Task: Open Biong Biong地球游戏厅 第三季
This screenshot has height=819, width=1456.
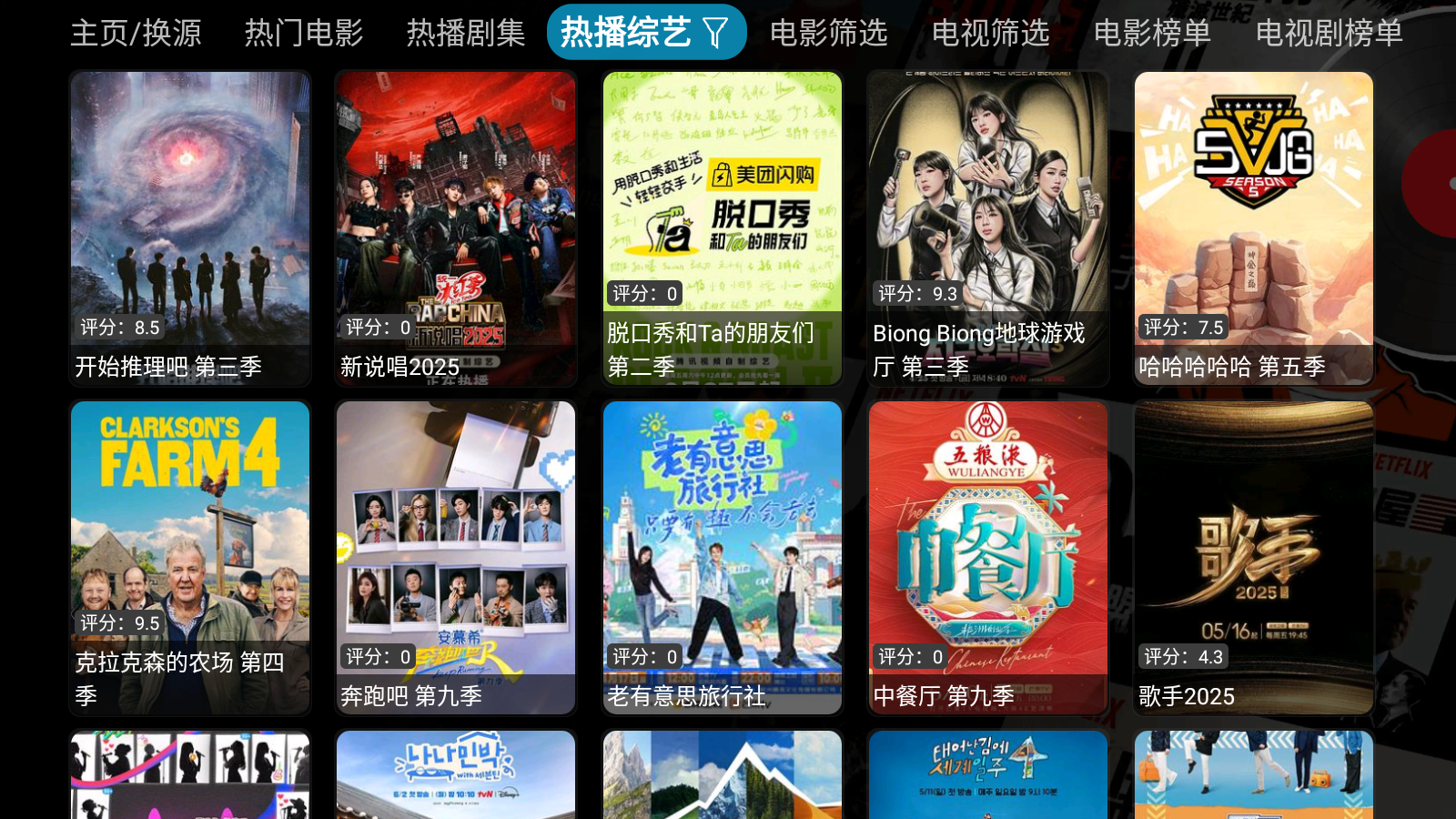Action: pos(988,227)
